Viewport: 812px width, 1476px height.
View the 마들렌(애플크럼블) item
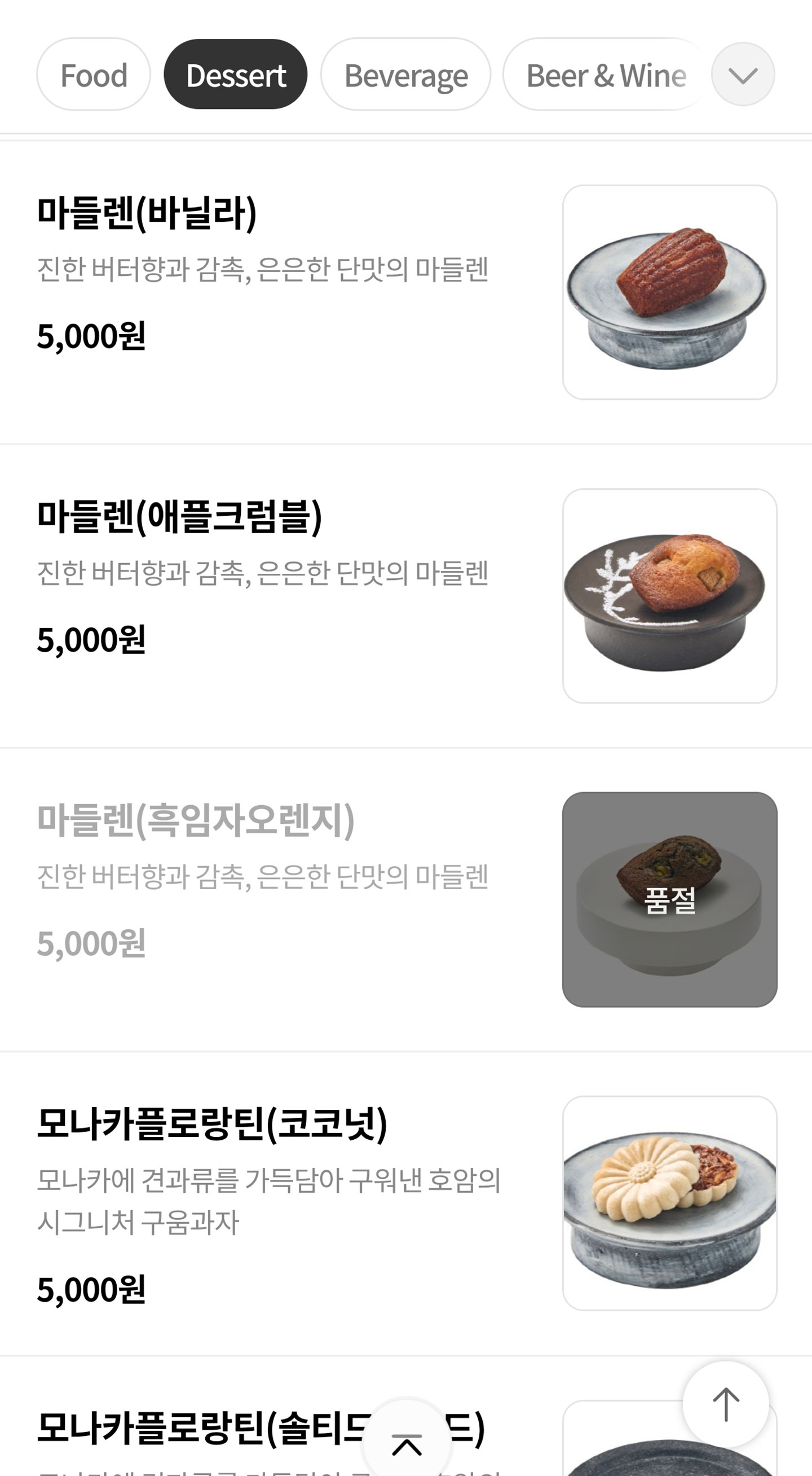(x=406, y=596)
